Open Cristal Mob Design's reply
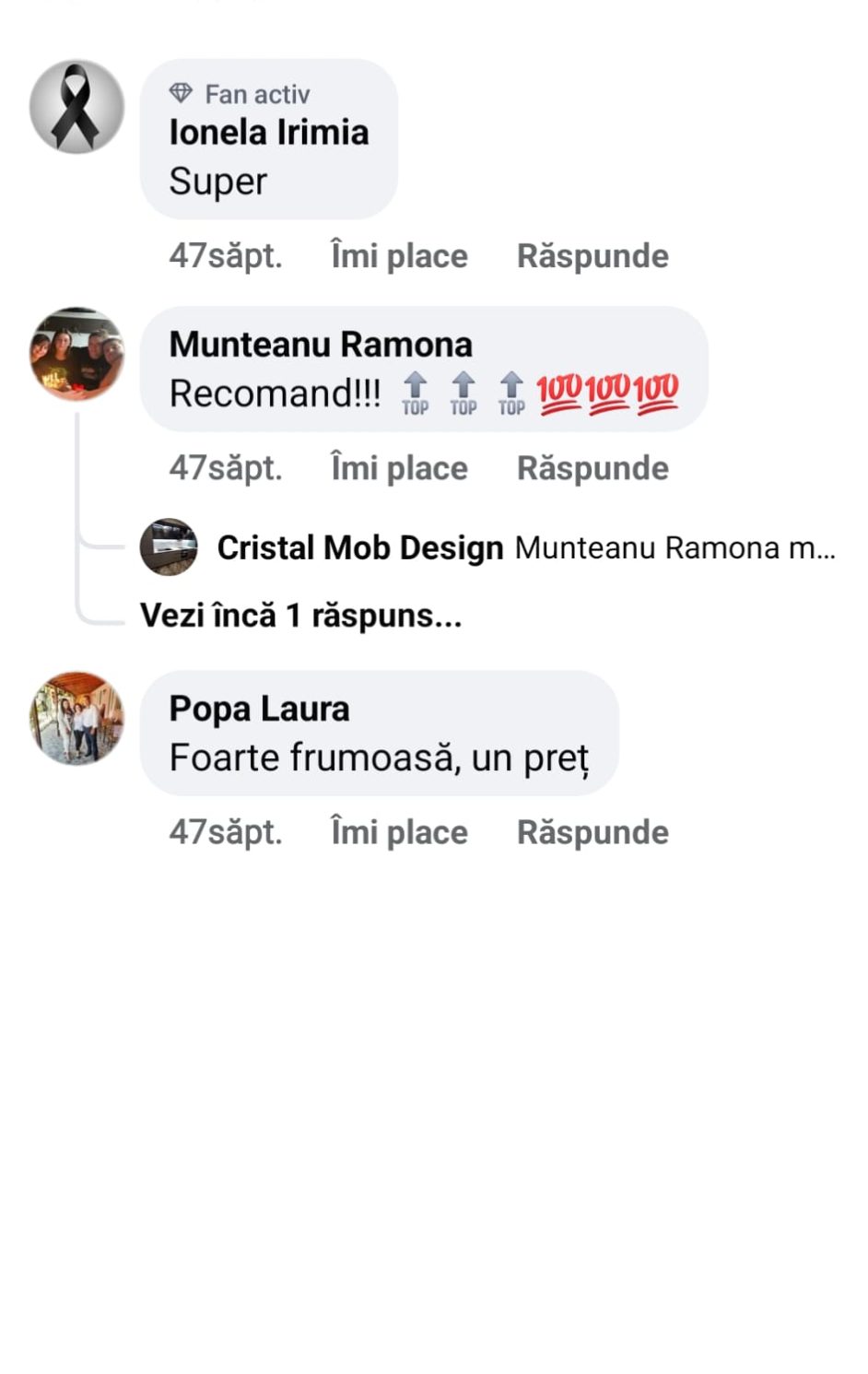868x1374 pixels. 525,548
